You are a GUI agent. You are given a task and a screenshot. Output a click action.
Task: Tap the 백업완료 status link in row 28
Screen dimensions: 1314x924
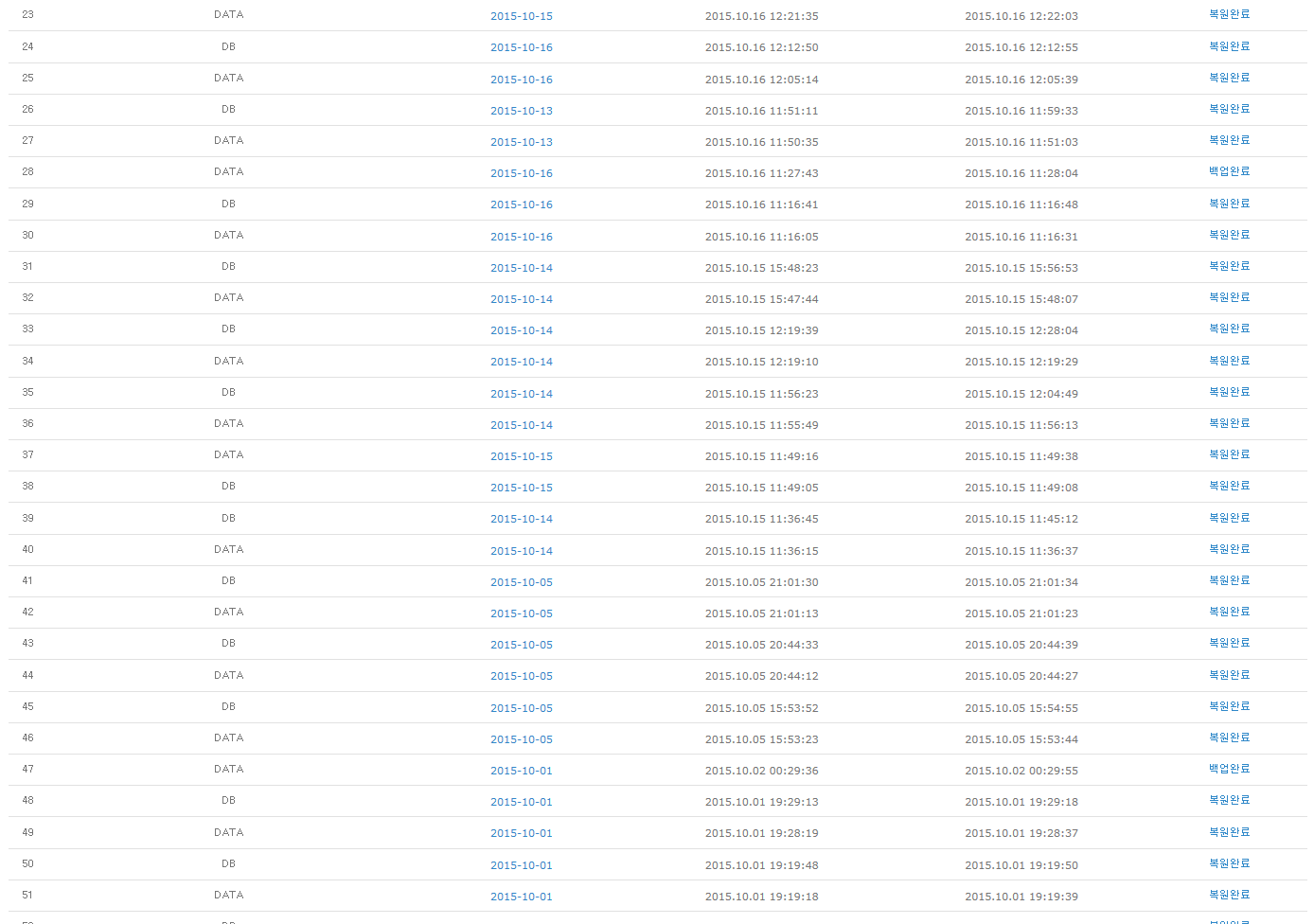pos(1229,171)
